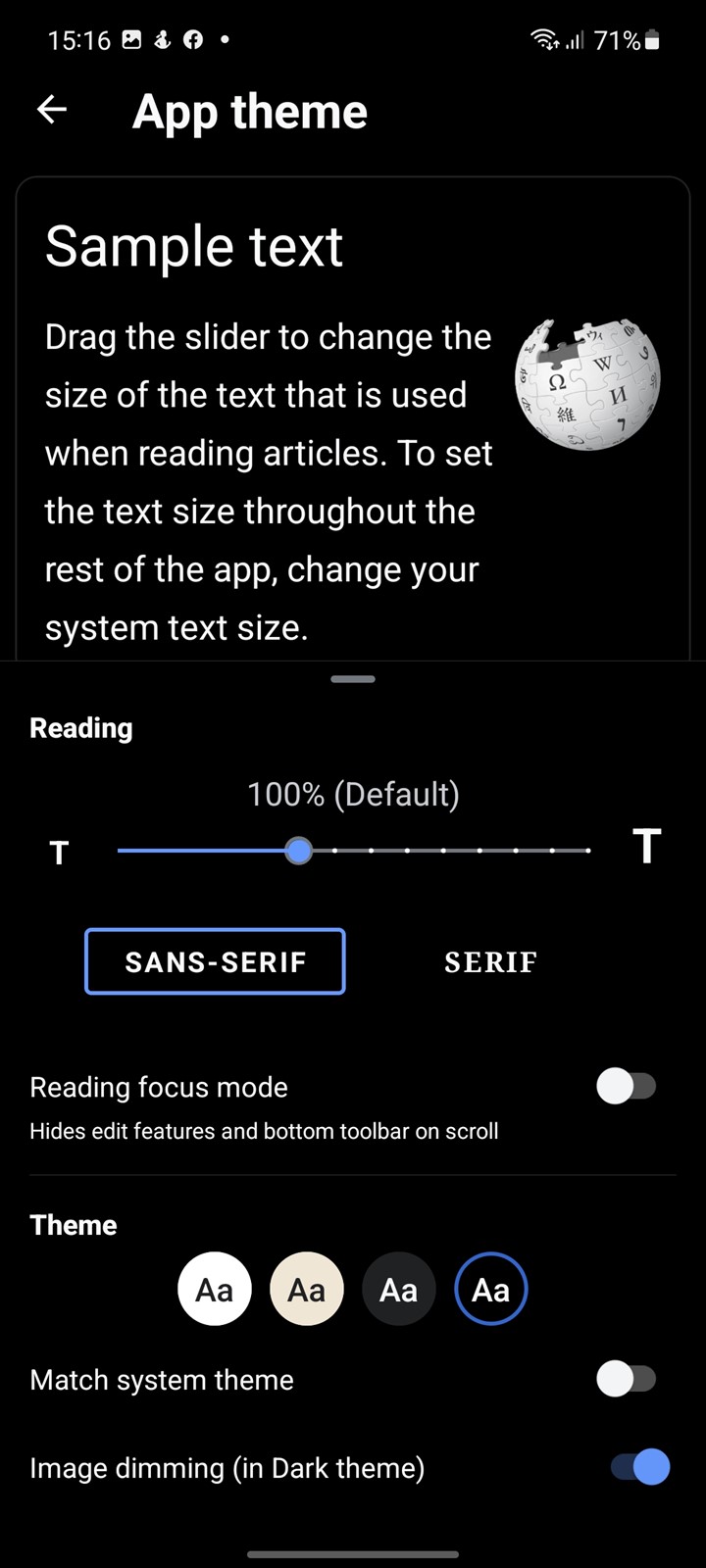Screen dimensions: 706x1568
Task: Disable Image dimming in Dark theme
Action: click(640, 1467)
